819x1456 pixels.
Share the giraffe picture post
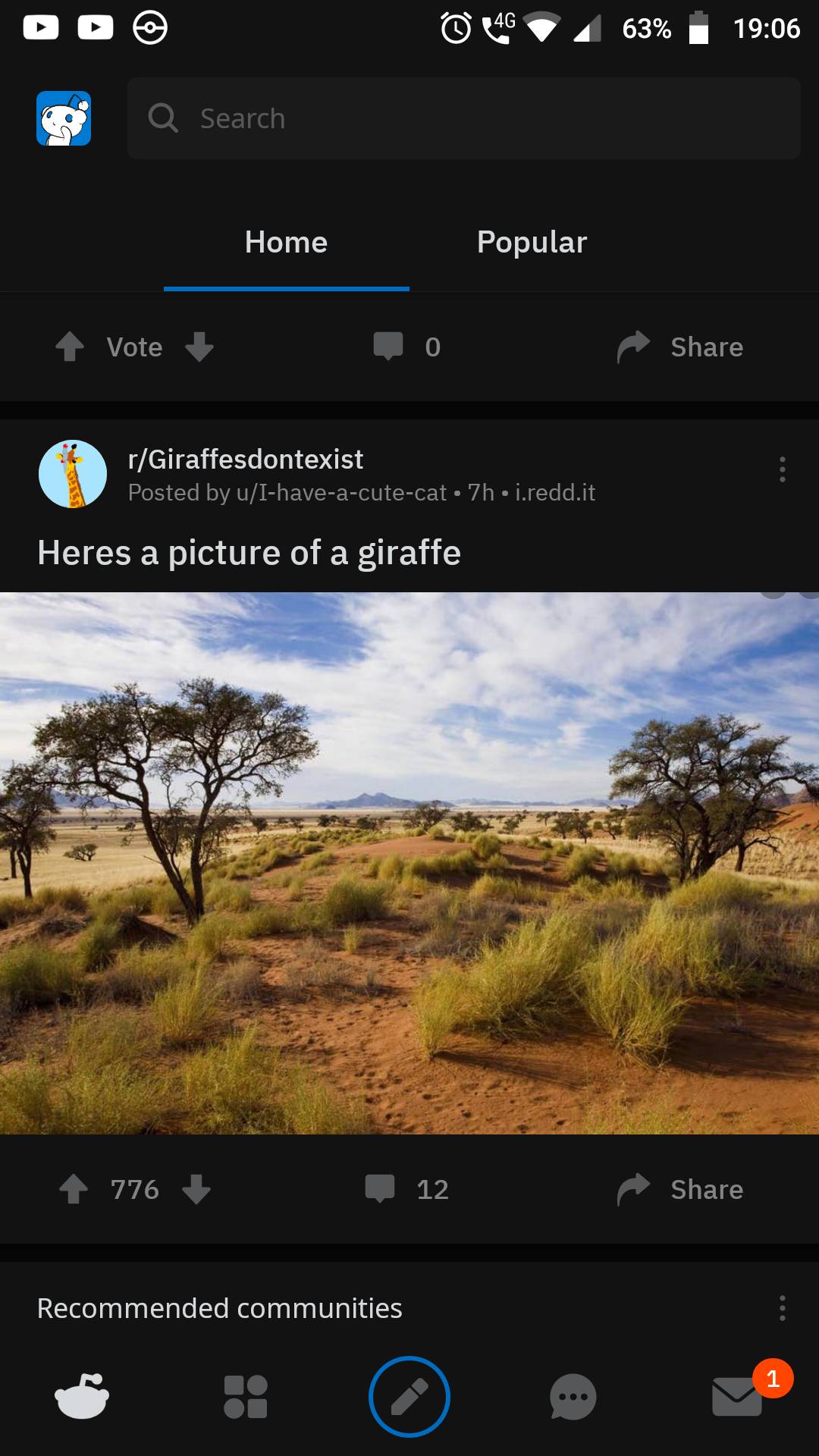tap(680, 1189)
